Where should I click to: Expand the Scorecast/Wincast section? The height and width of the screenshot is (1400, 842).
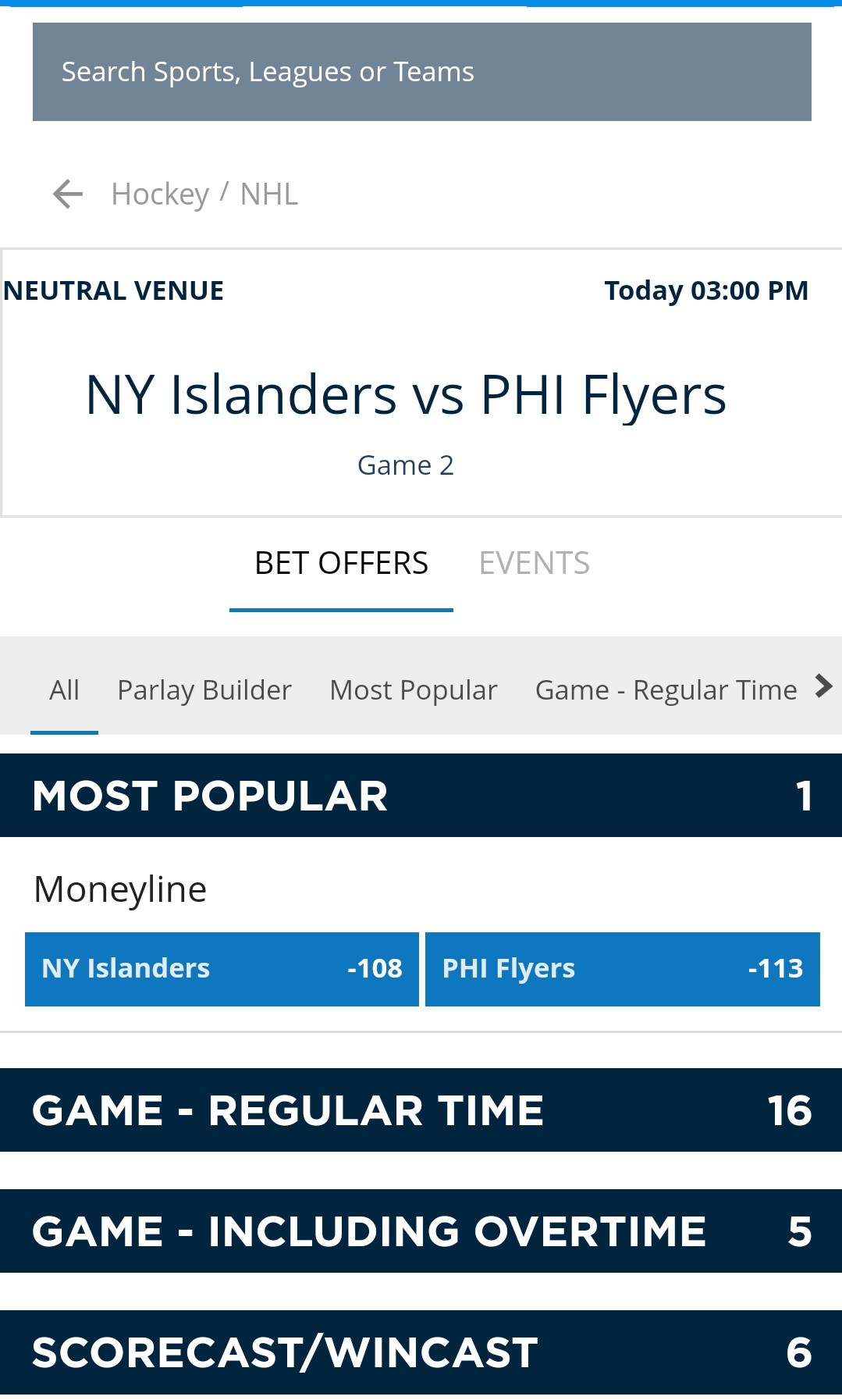(x=421, y=1352)
